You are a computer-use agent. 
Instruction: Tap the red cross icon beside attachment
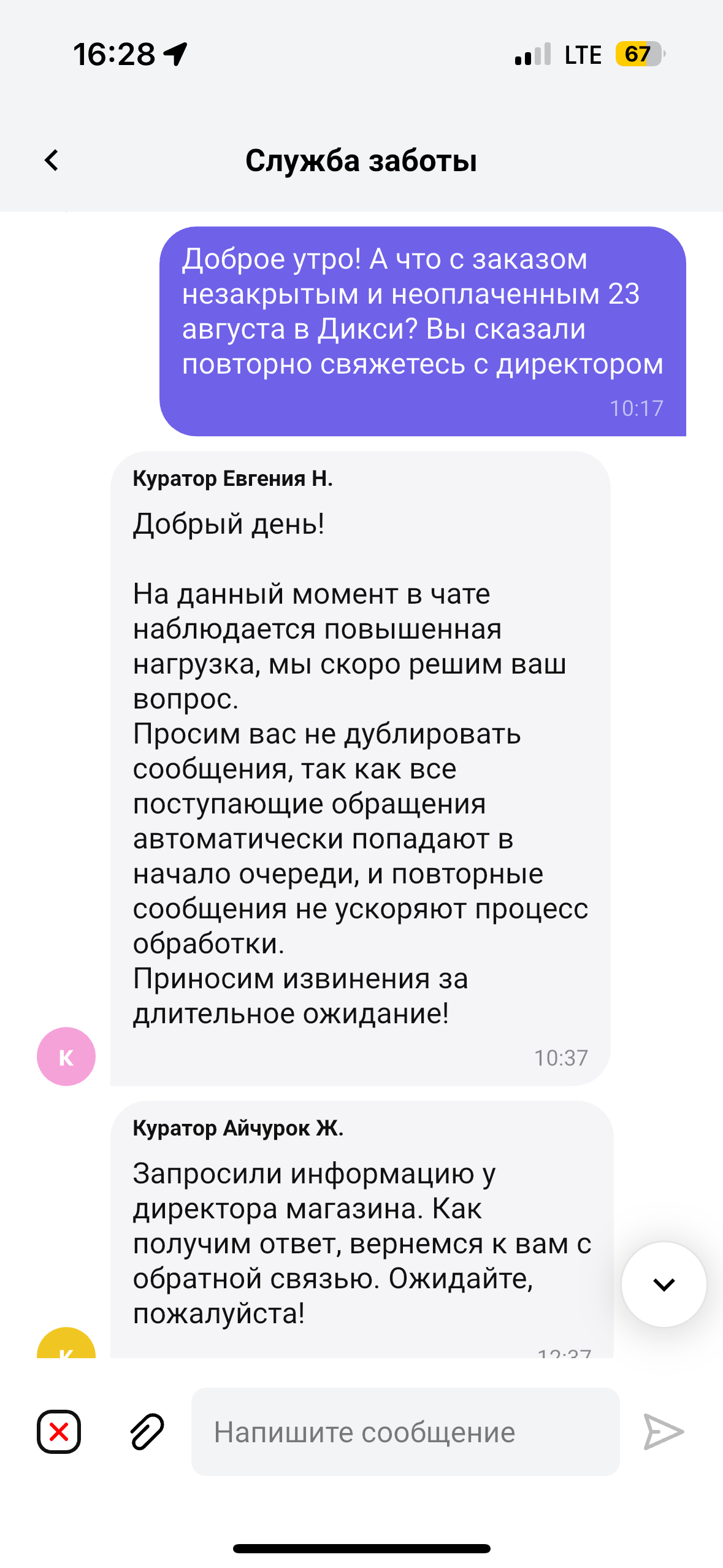click(59, 1432)
